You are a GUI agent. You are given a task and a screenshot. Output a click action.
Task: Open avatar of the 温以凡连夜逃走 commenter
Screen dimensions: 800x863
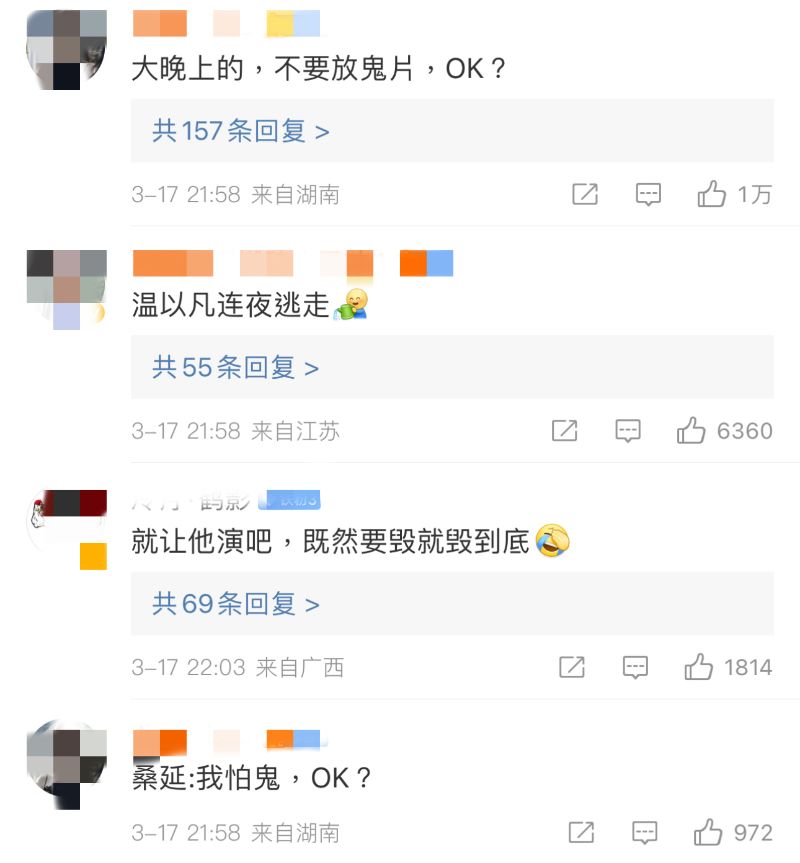click(66, 288)
